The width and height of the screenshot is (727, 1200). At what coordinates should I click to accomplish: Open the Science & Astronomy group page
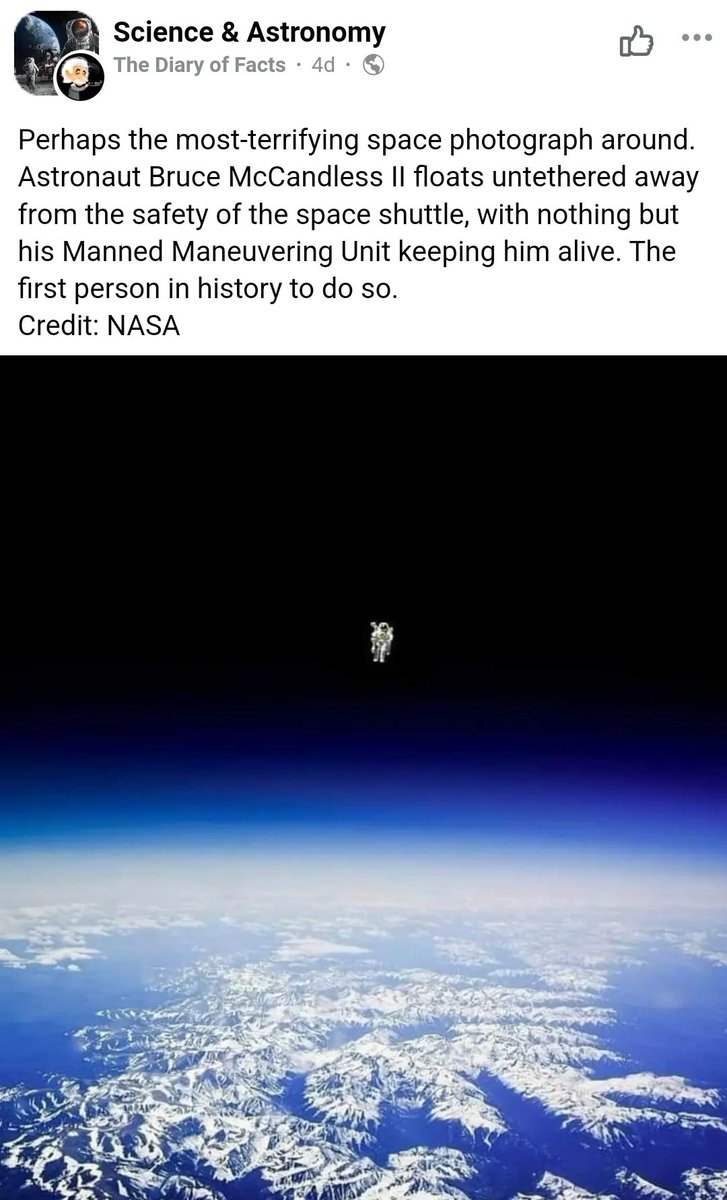point(248,32)
